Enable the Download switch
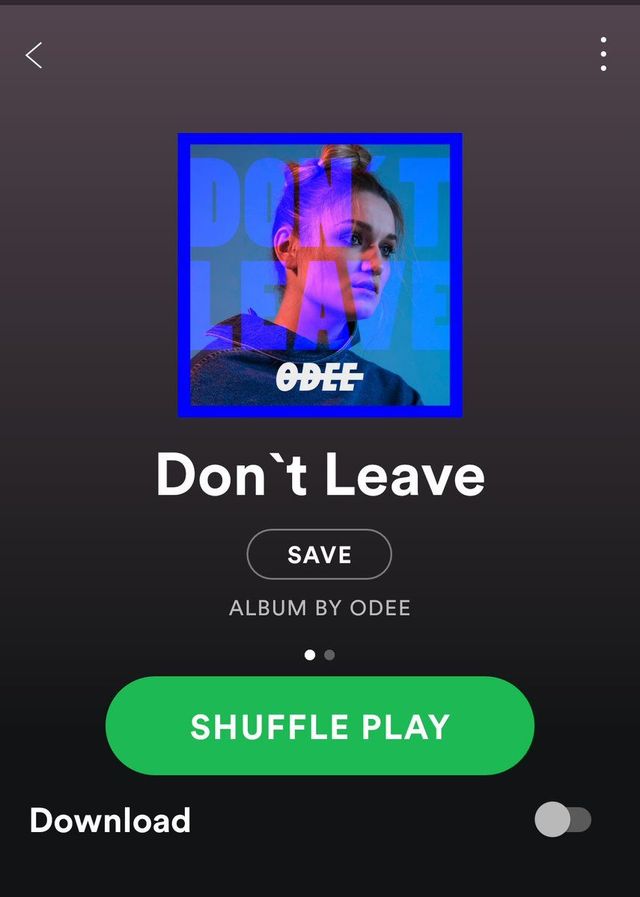The height and width of the screenshot is (897, 640). [x=563, y=820]
